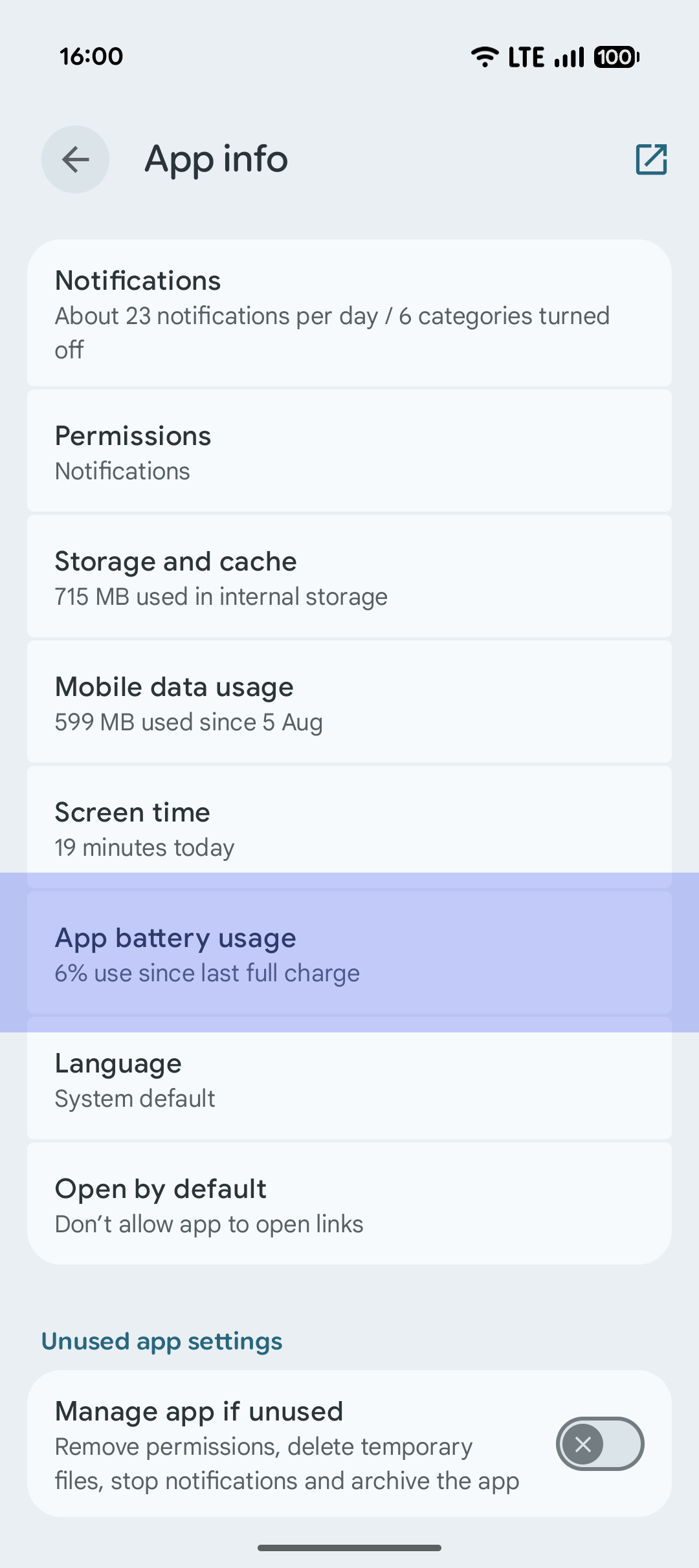Image resolution: width=699 pixels, height=1568 pixels.
Task: Enable Manage app if unused
Action: coord(599,1444)
